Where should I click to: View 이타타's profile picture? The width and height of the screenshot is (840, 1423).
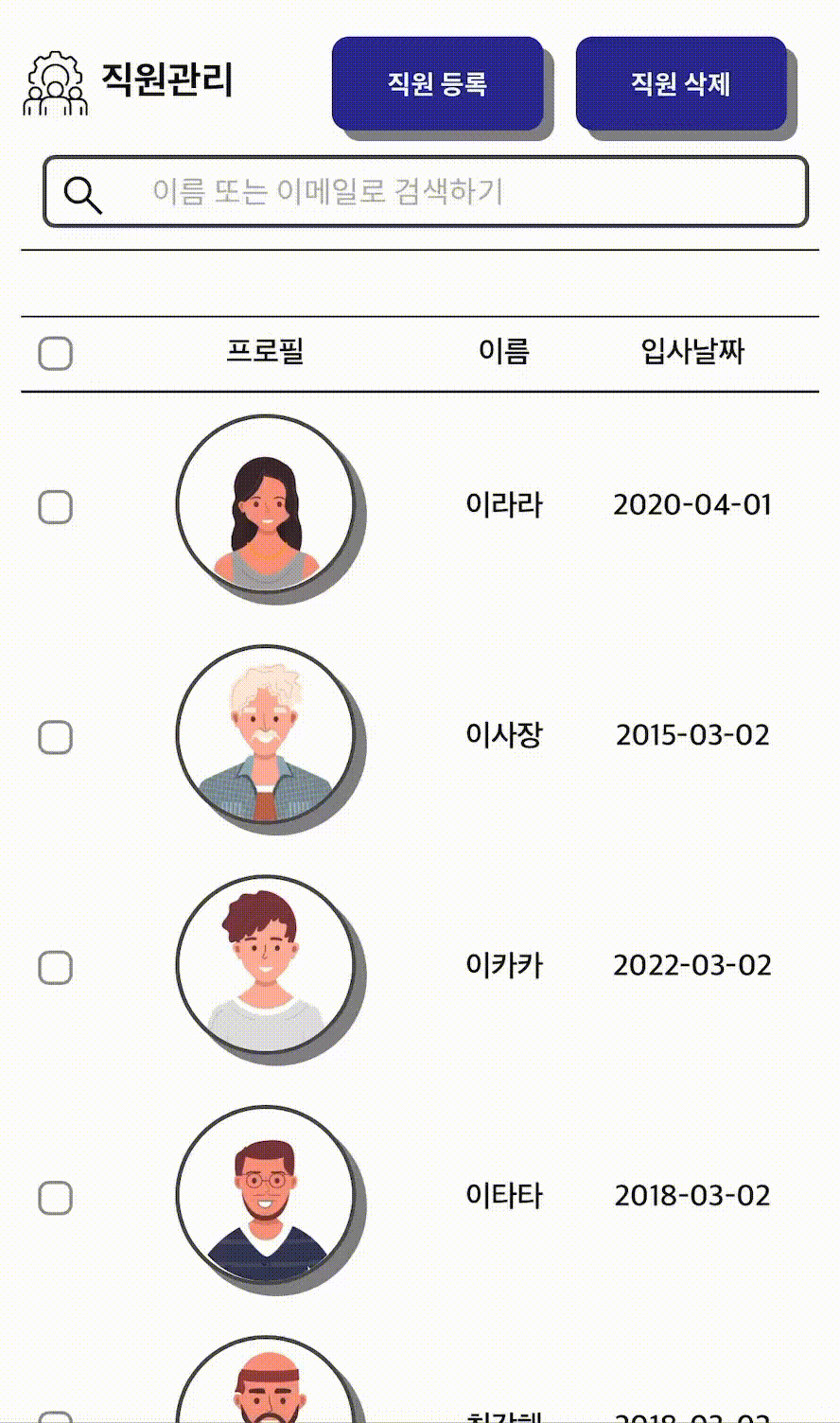tap(266, 1196)
